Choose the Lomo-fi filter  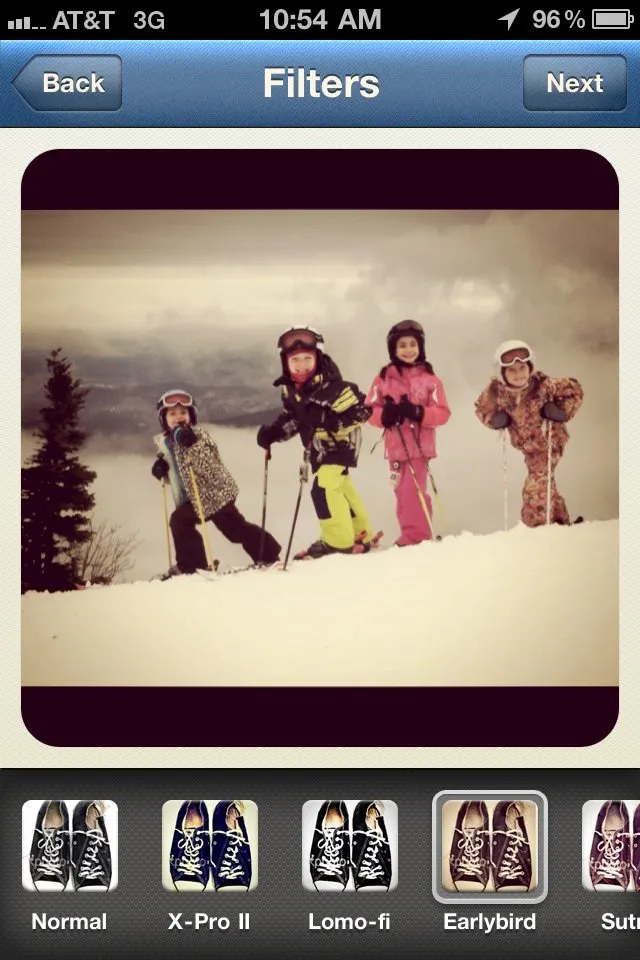tap(350, 846)
